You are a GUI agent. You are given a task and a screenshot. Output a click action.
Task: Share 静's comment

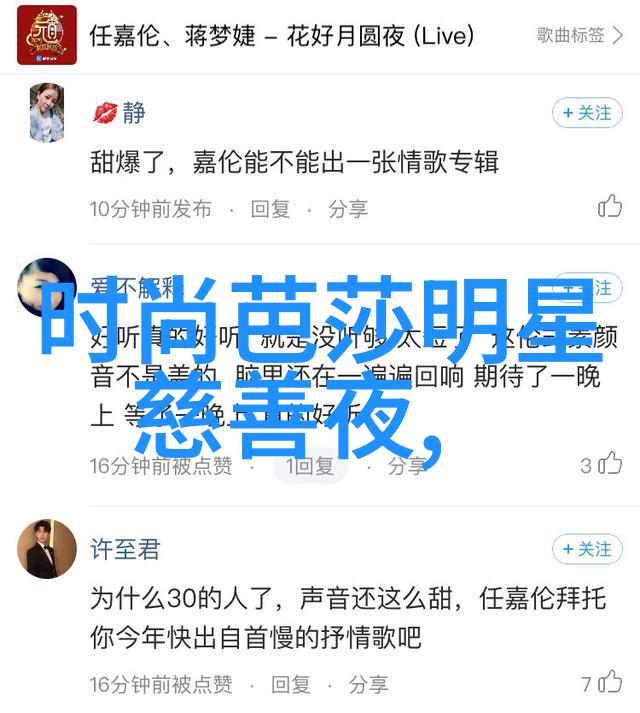[x=348, y=209]
